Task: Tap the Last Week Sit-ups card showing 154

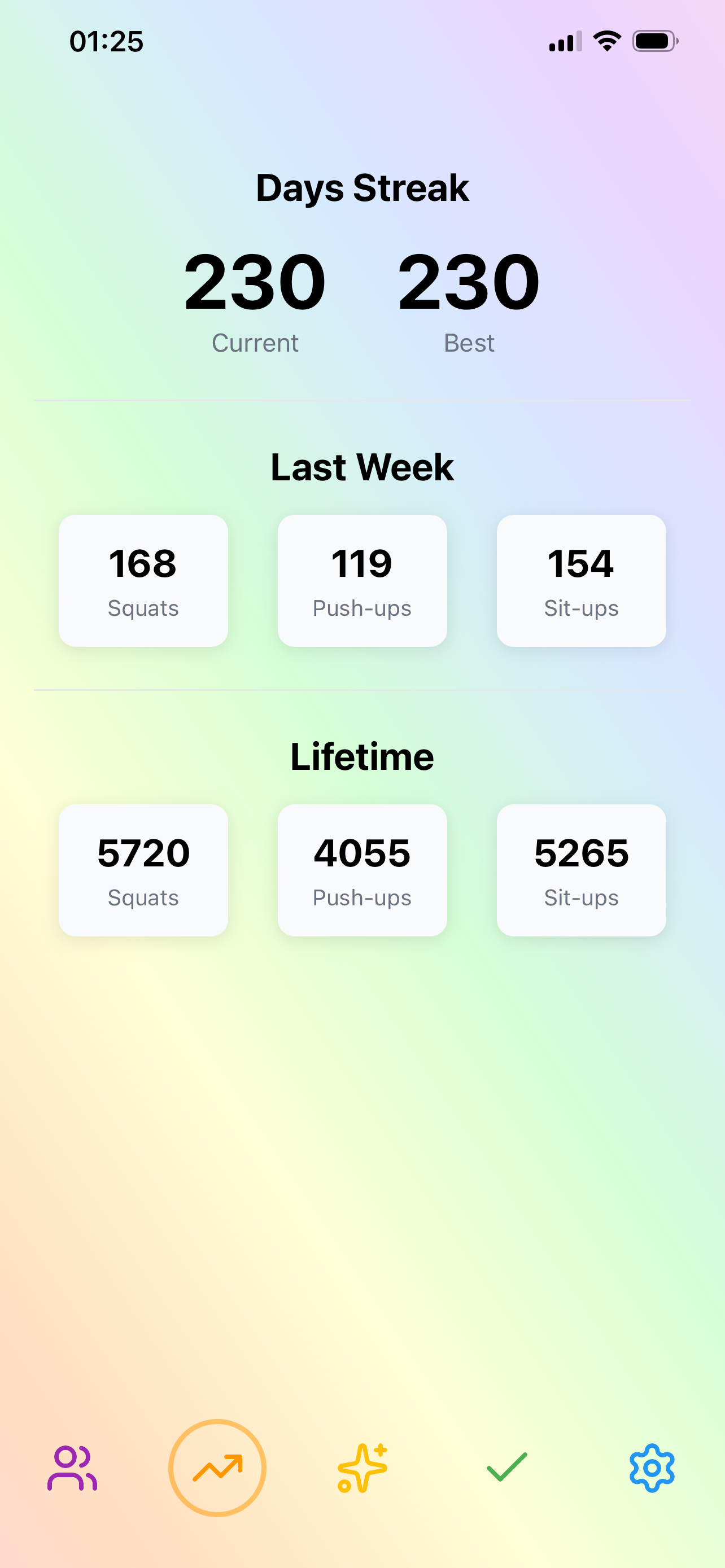Action: coord(582,580)
